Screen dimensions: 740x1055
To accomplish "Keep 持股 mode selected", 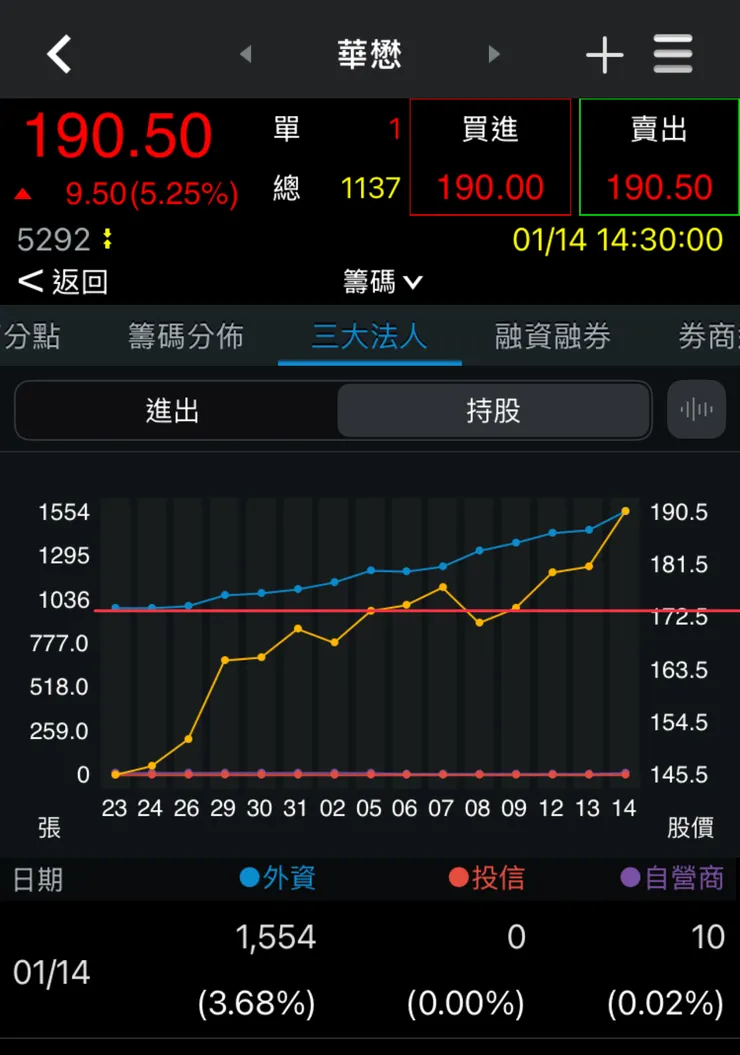I will point(492,410).
